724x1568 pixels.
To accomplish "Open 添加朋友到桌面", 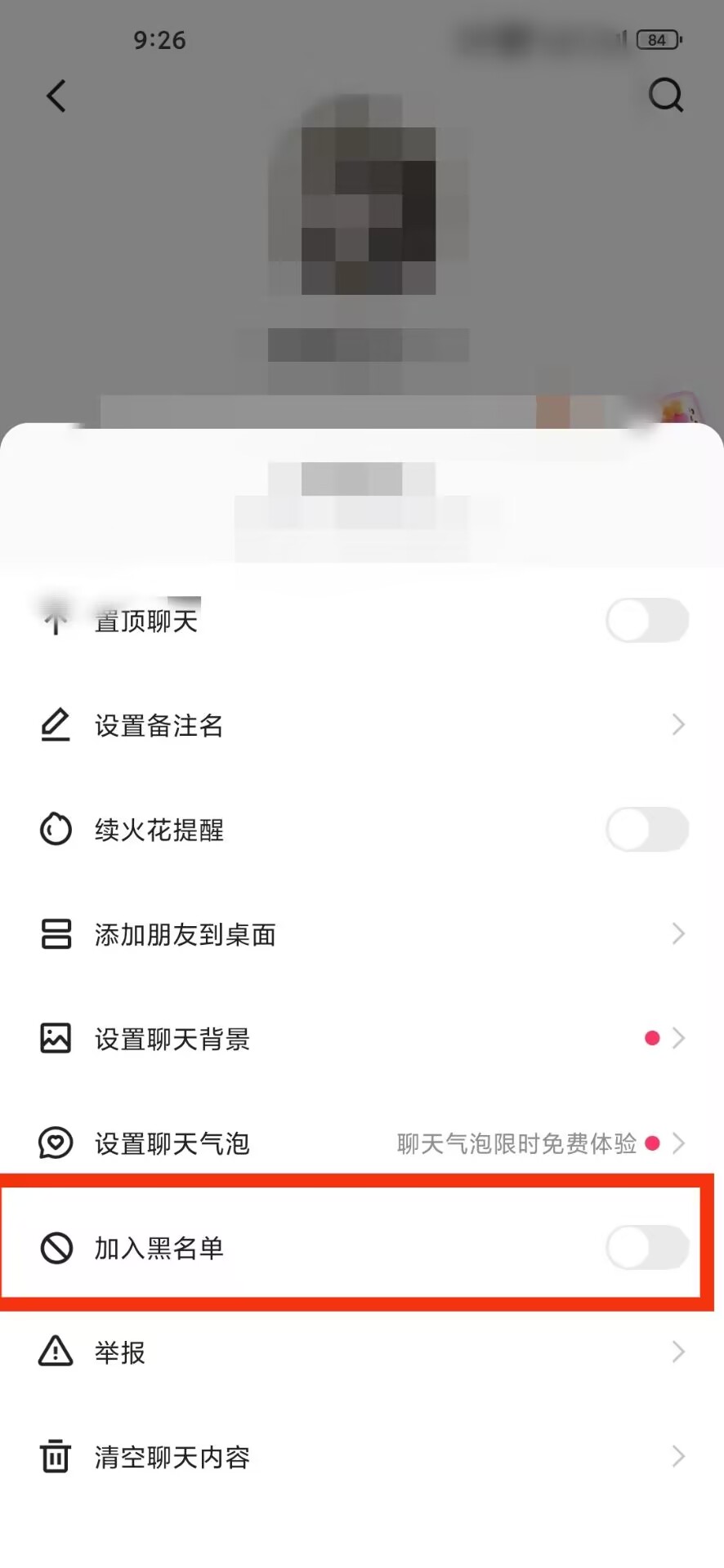I will point(362,934).
